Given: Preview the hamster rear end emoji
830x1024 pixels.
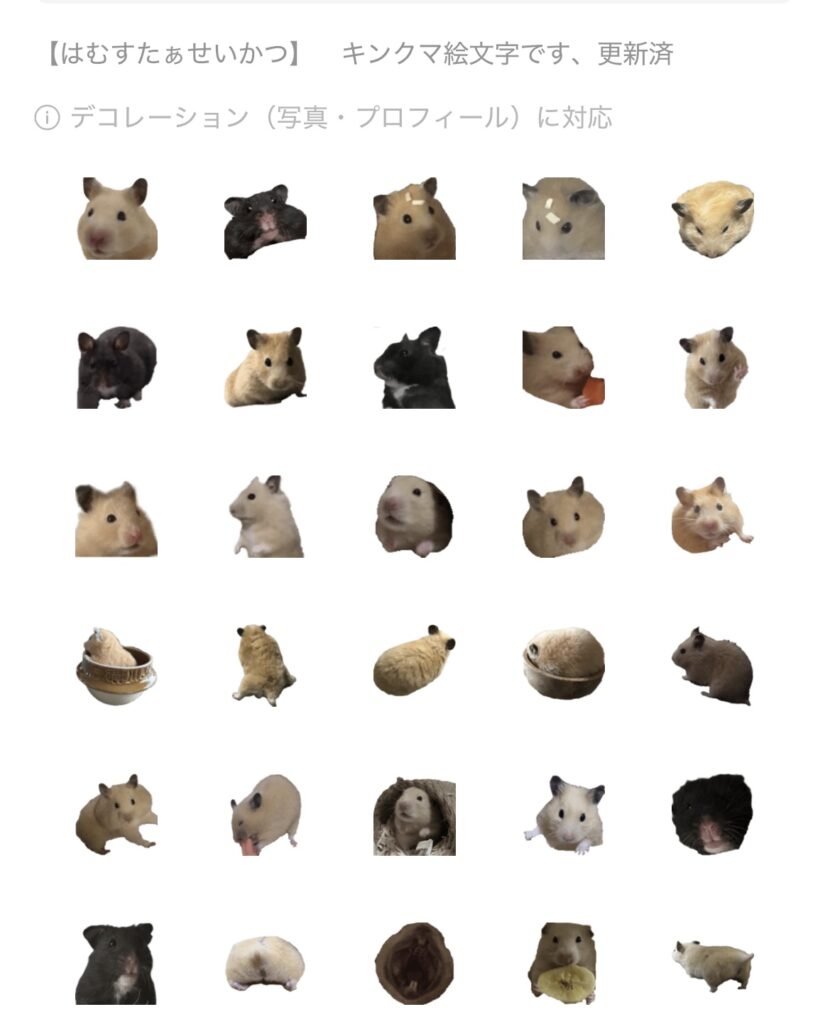Looking at the screenshot, I should pos(264,963).
